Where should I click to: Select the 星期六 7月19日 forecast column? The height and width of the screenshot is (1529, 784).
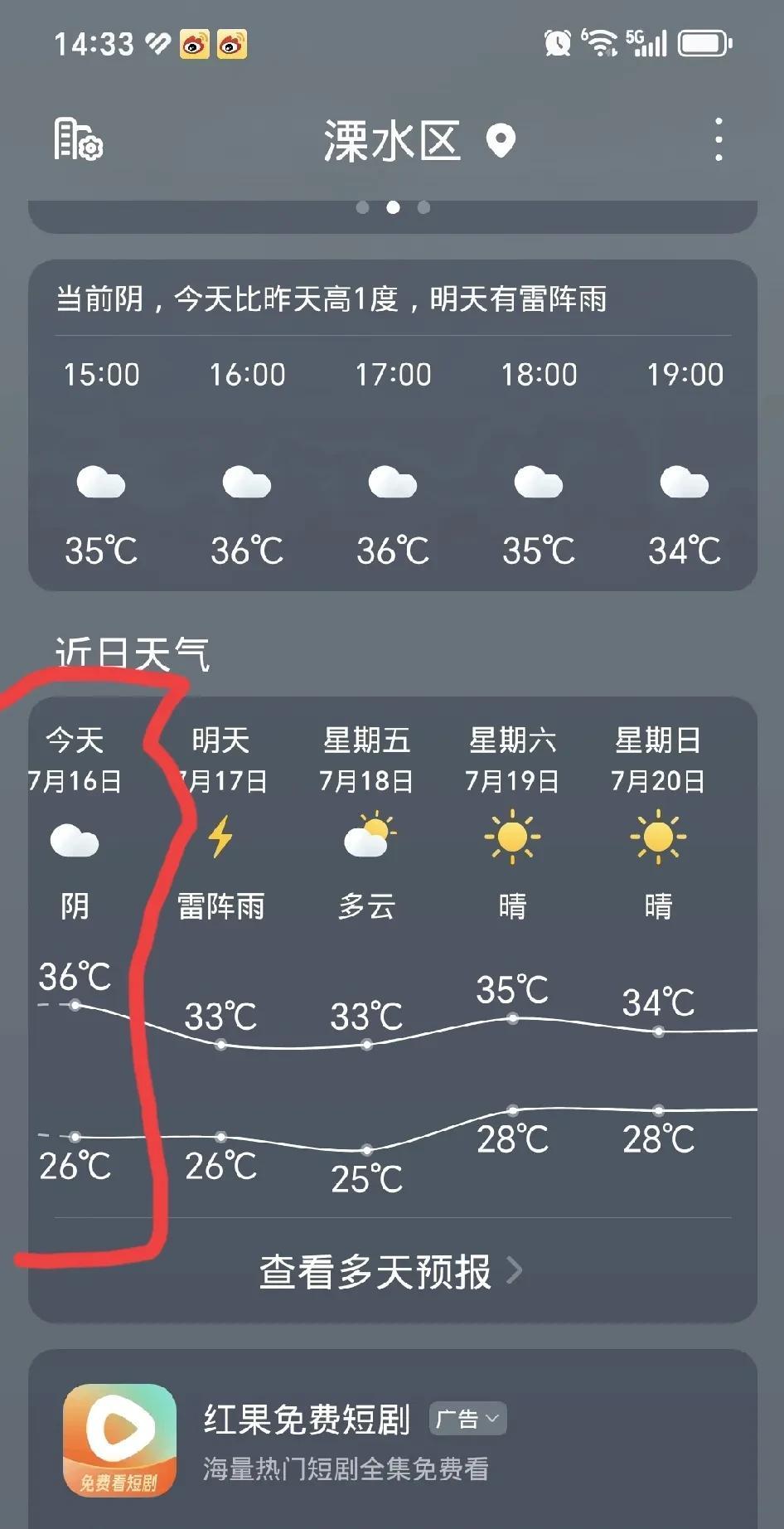512,954
